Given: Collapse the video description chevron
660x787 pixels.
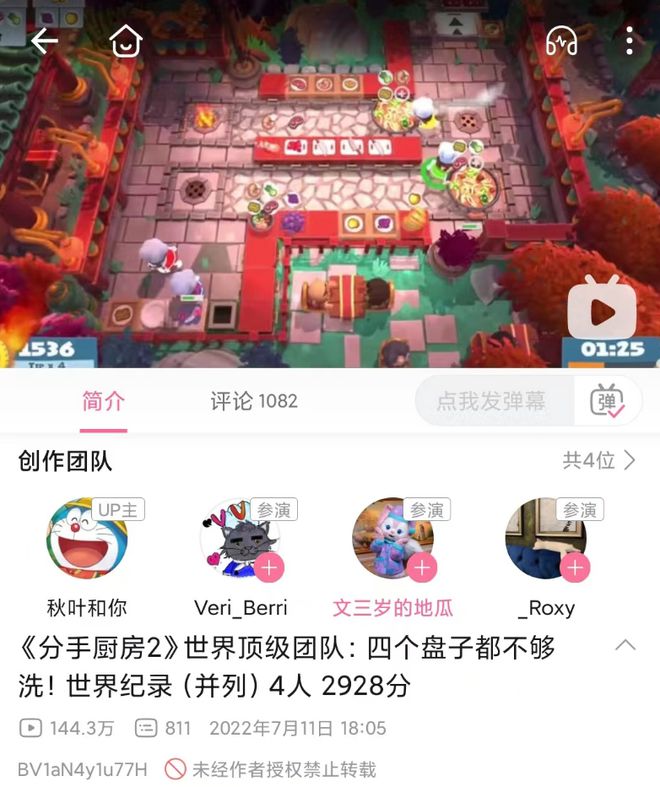Looking at the screenshot, I should (x=625, y=646).
